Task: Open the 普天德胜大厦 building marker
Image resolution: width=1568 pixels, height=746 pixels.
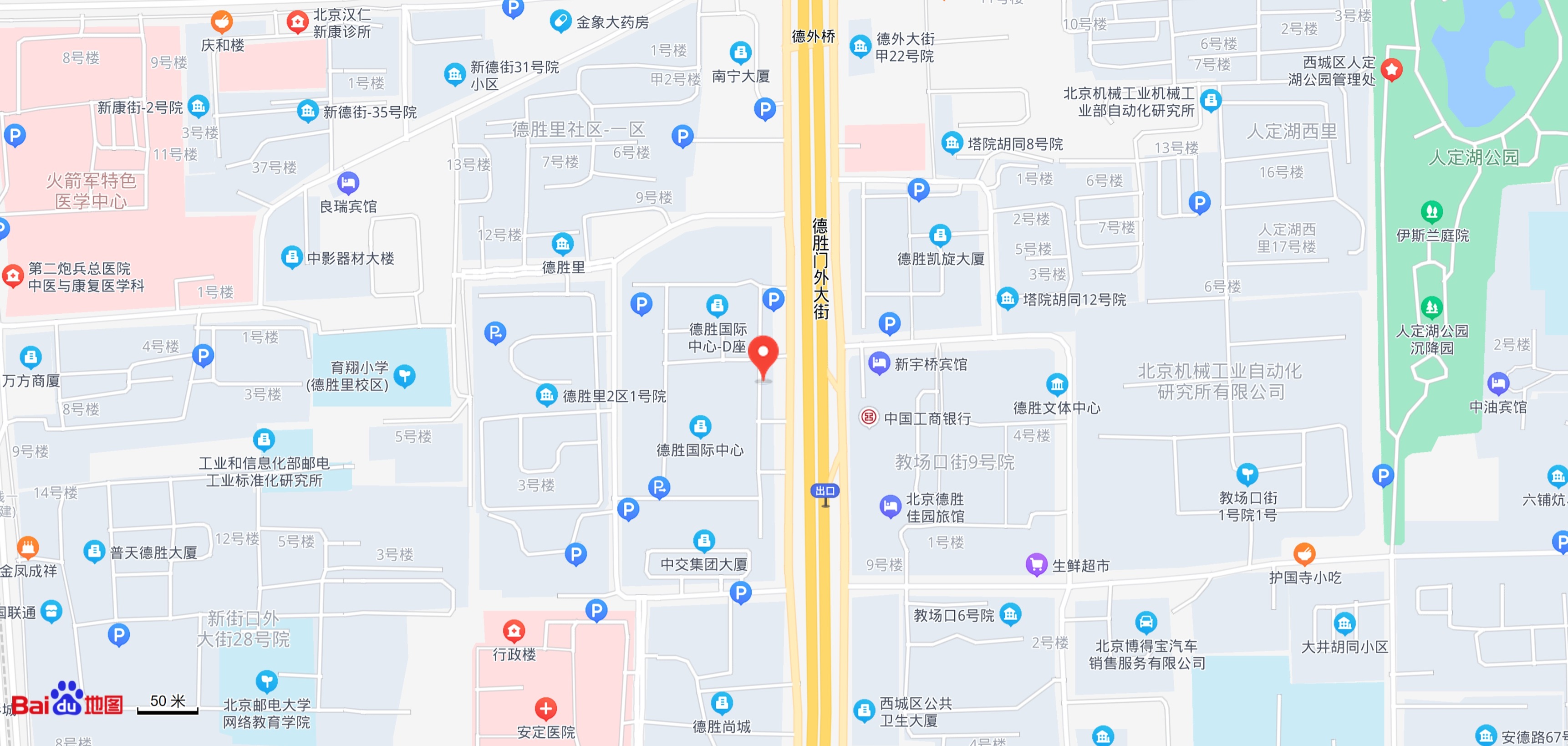Action: click(x=94, y=552)
